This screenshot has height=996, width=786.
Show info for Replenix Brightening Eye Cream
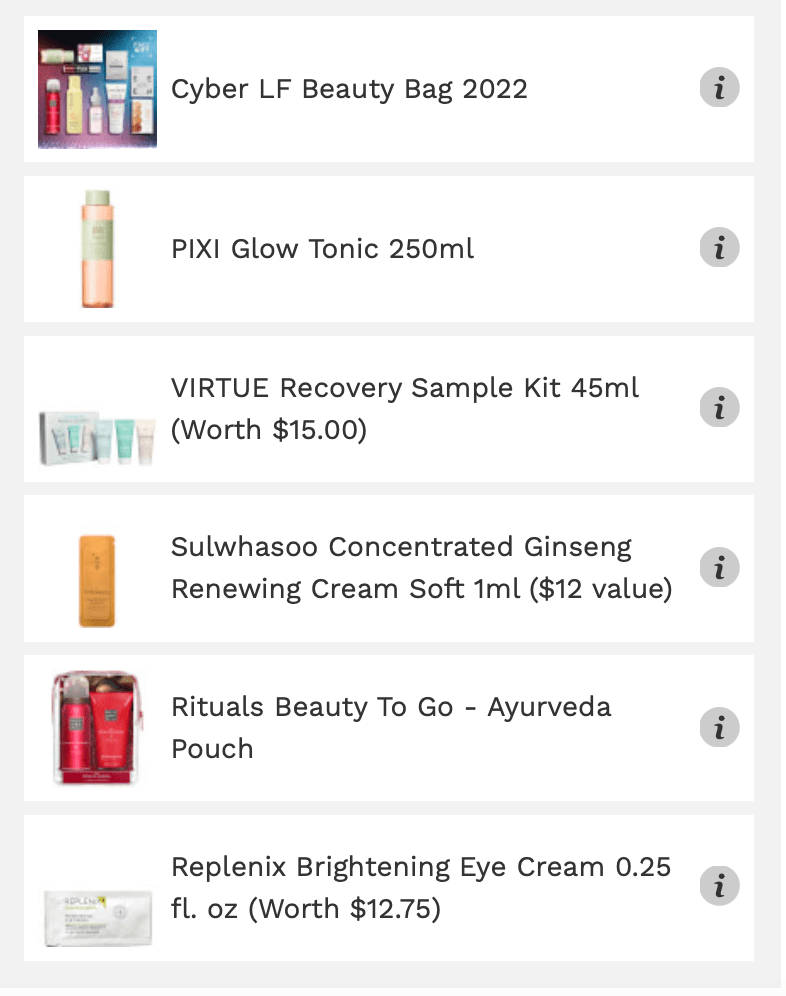tap(718, 886)
